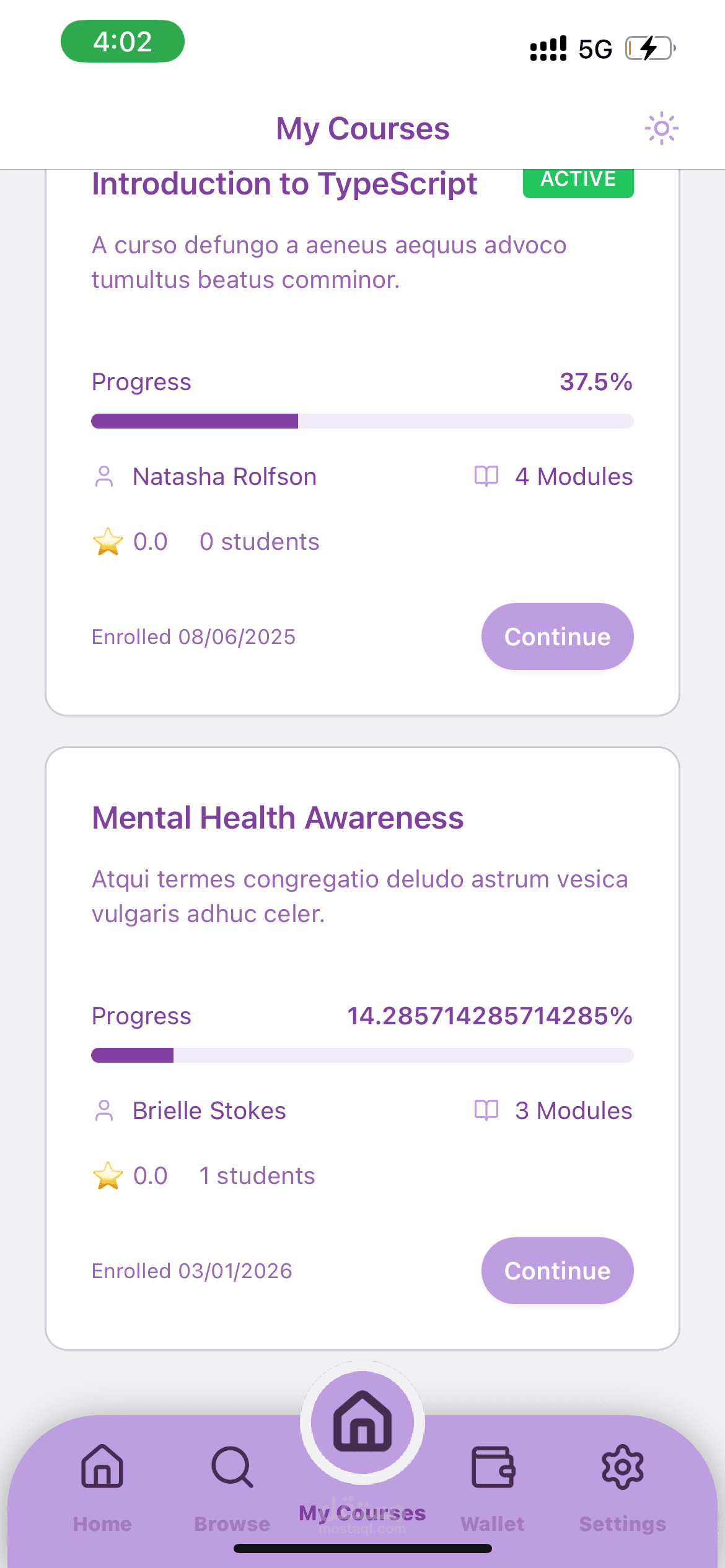Open the Mental Health Awareness course card

point(278,818)
